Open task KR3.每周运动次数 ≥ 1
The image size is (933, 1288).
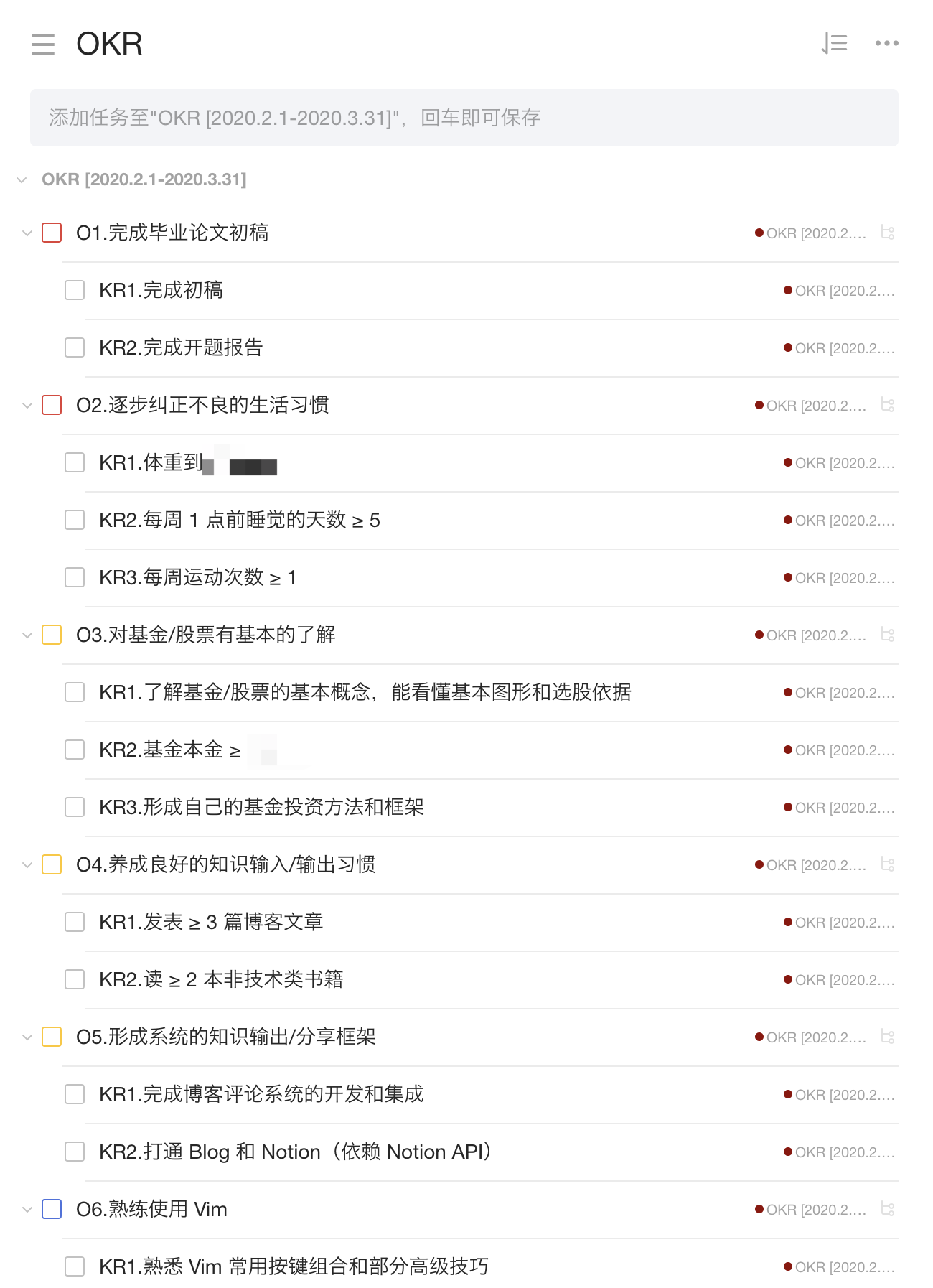[197, 577]
